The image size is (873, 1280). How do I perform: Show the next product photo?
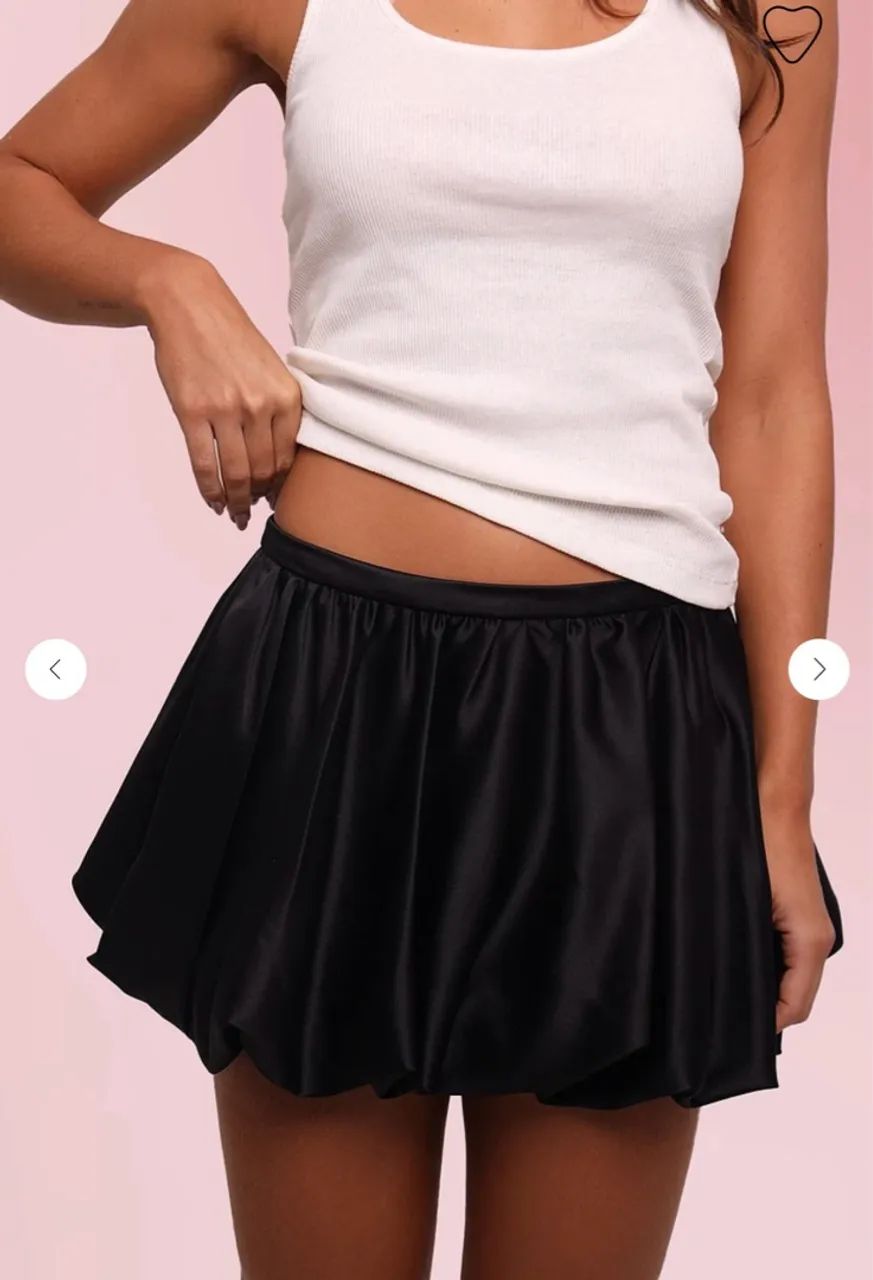tap(818, 669)
